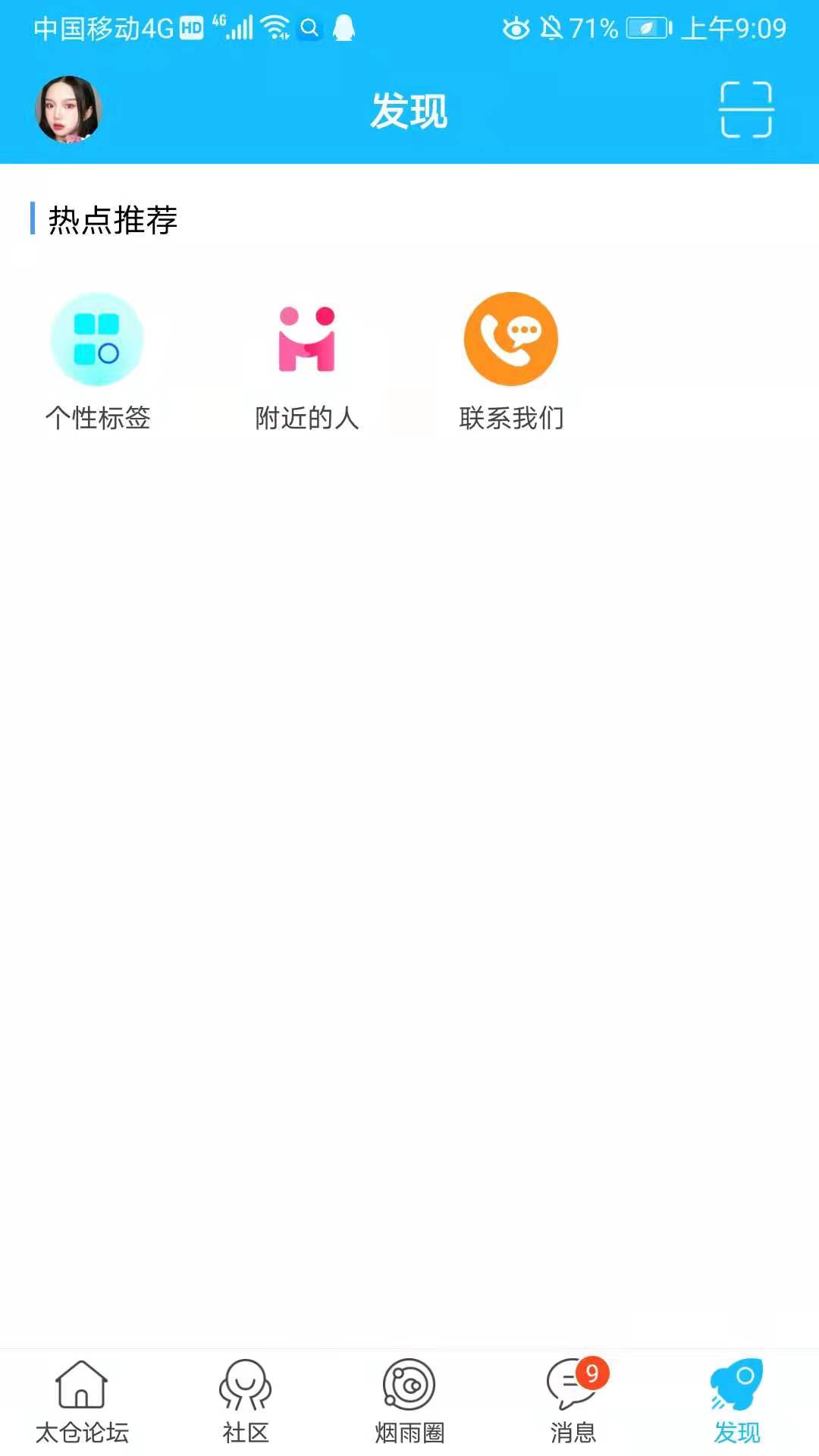Screen dimensions: 819x1456
Task: Tap the 联系我们 text label
Action: (x=513, y=416)
